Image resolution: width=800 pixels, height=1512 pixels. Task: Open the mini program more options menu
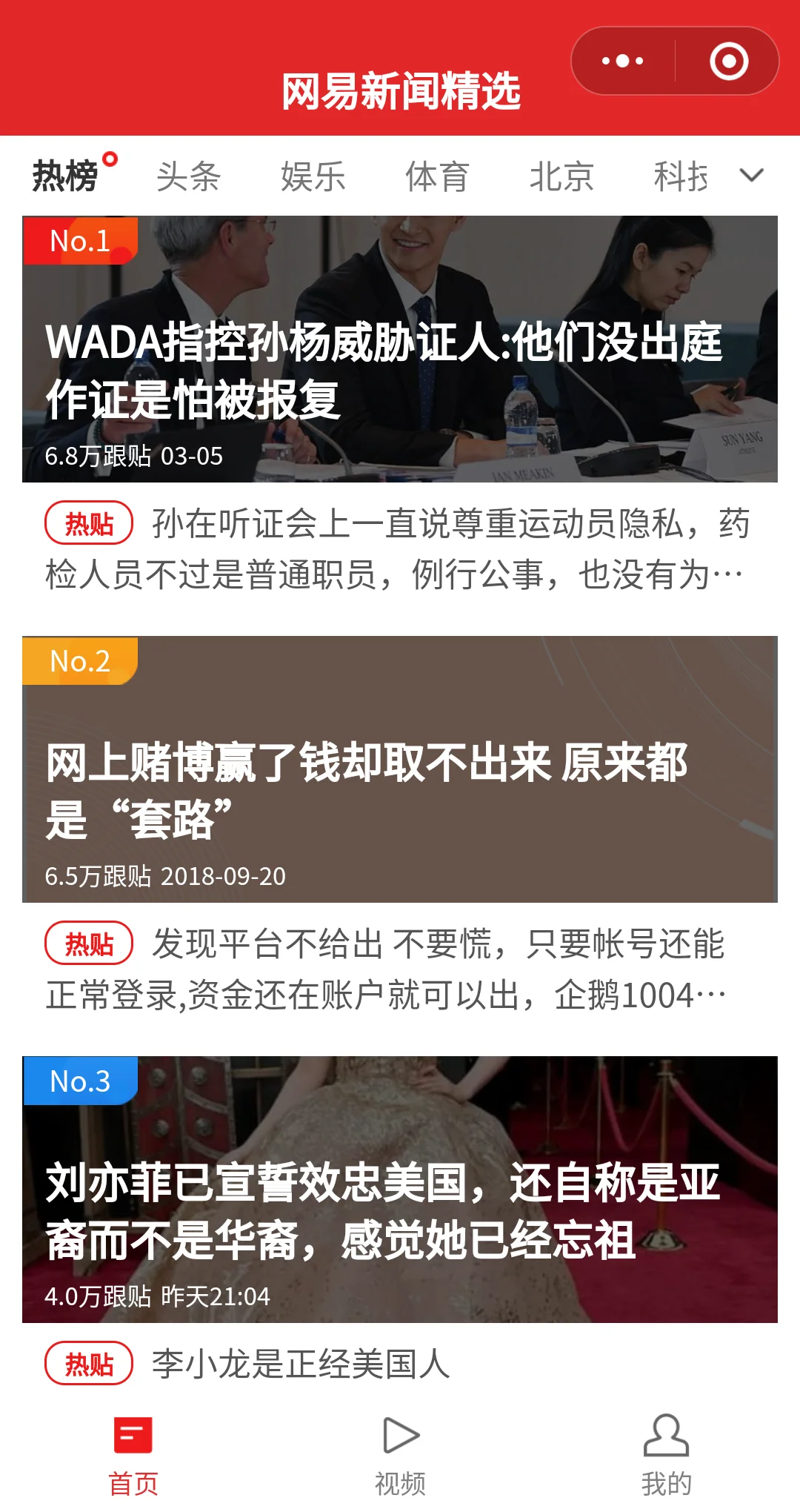(x=623, y=61)
